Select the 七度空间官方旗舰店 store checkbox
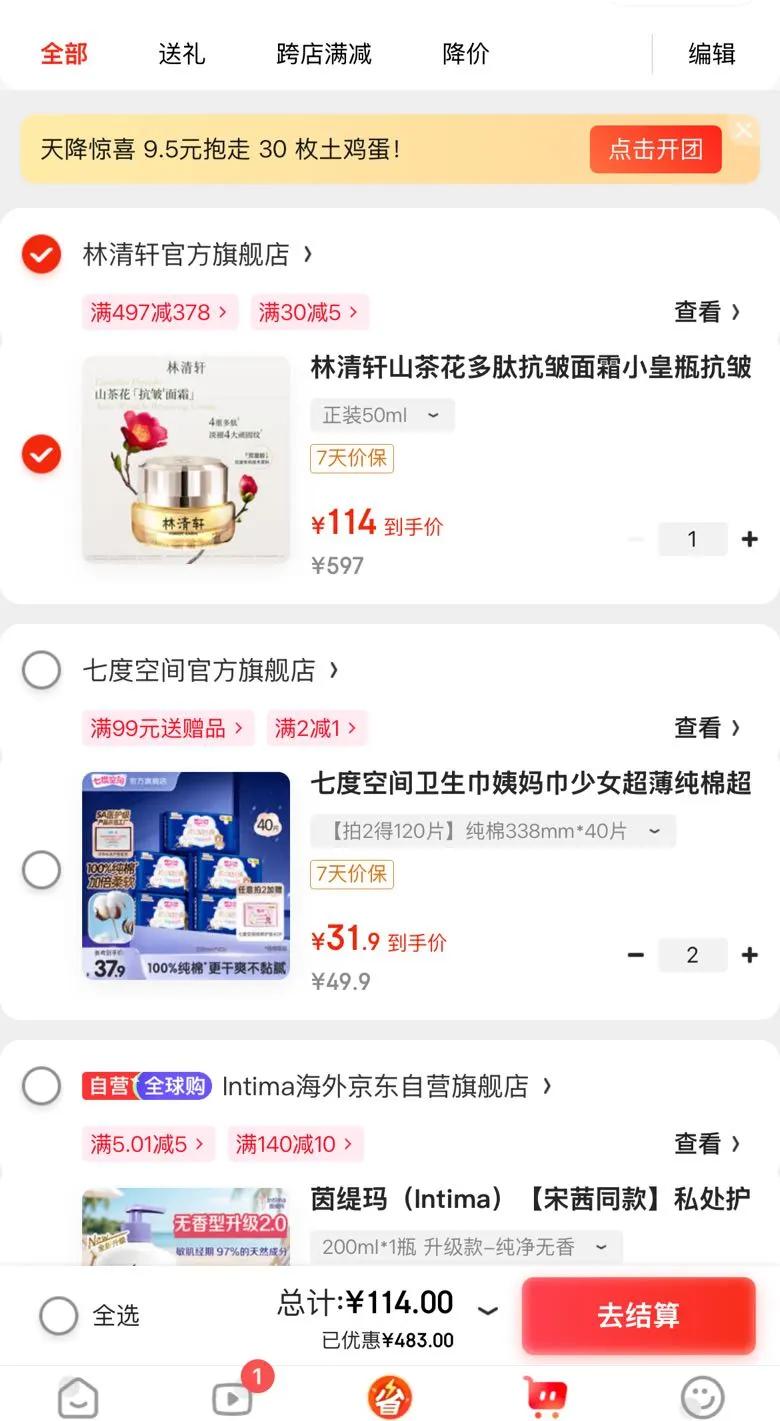The width and height of the screenshot is (780, 1421). [41, 670]
